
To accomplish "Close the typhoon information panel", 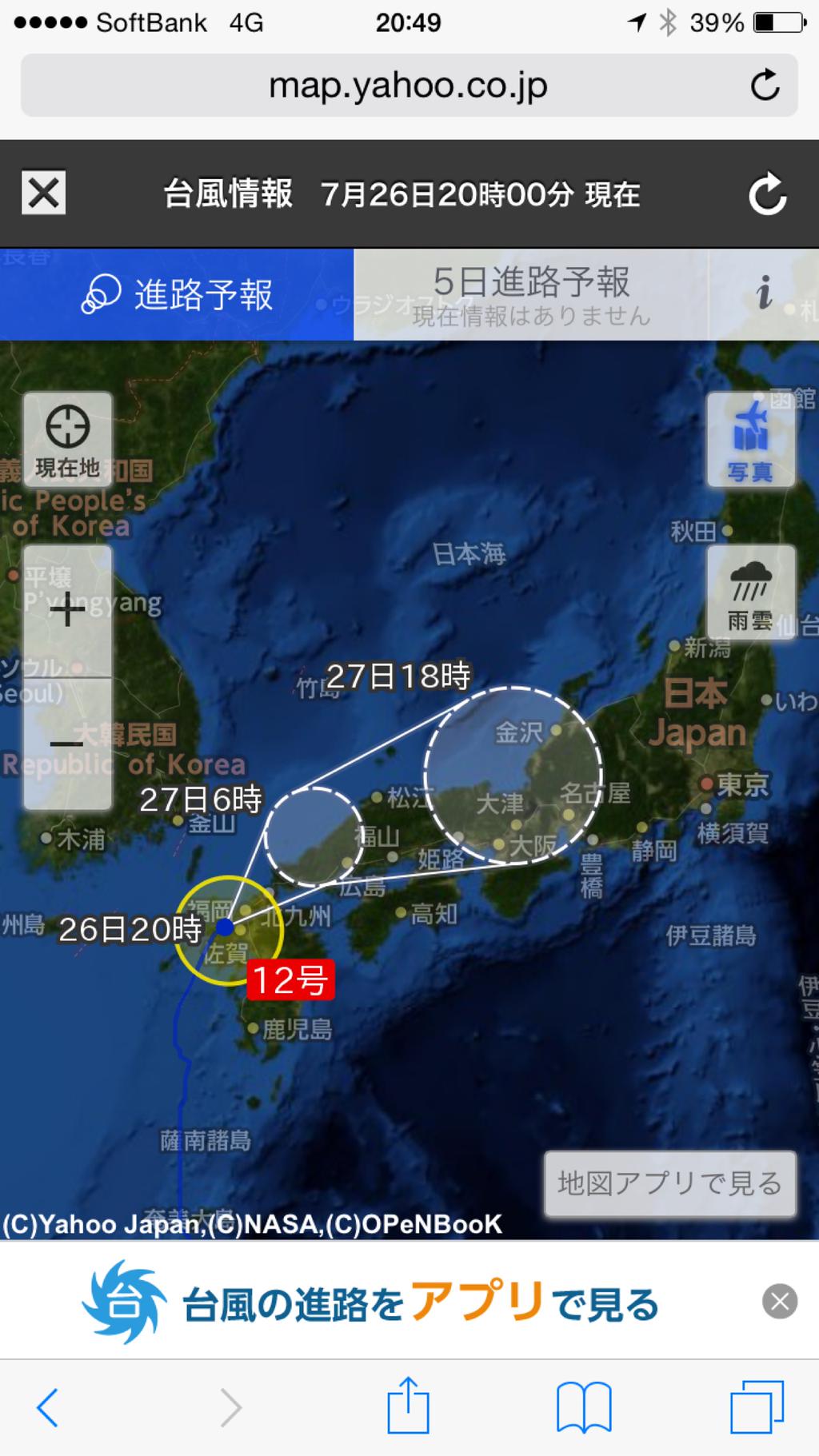I will click(x=44, y=193).
